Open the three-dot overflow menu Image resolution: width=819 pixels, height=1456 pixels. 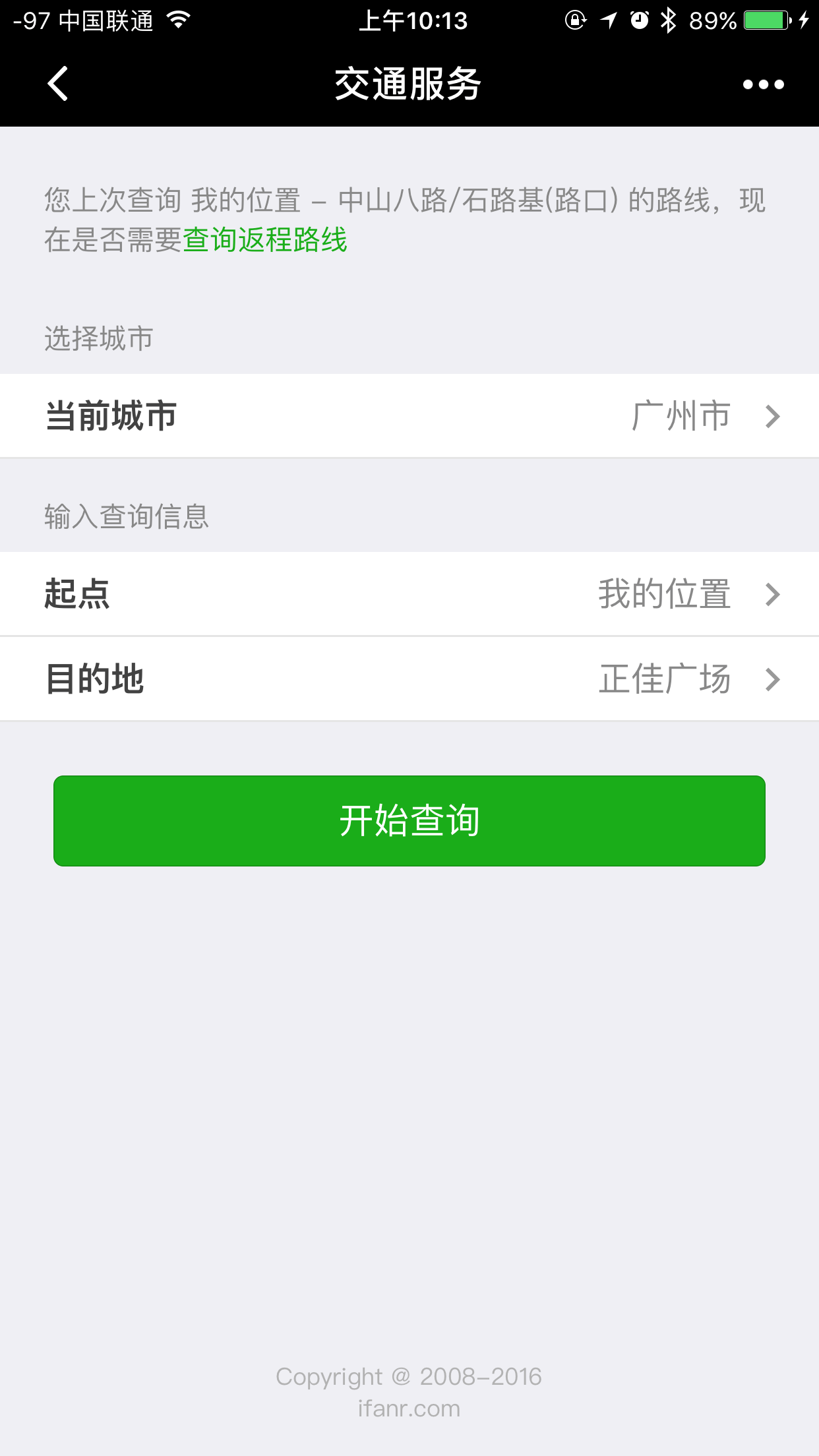coord(763,84)
